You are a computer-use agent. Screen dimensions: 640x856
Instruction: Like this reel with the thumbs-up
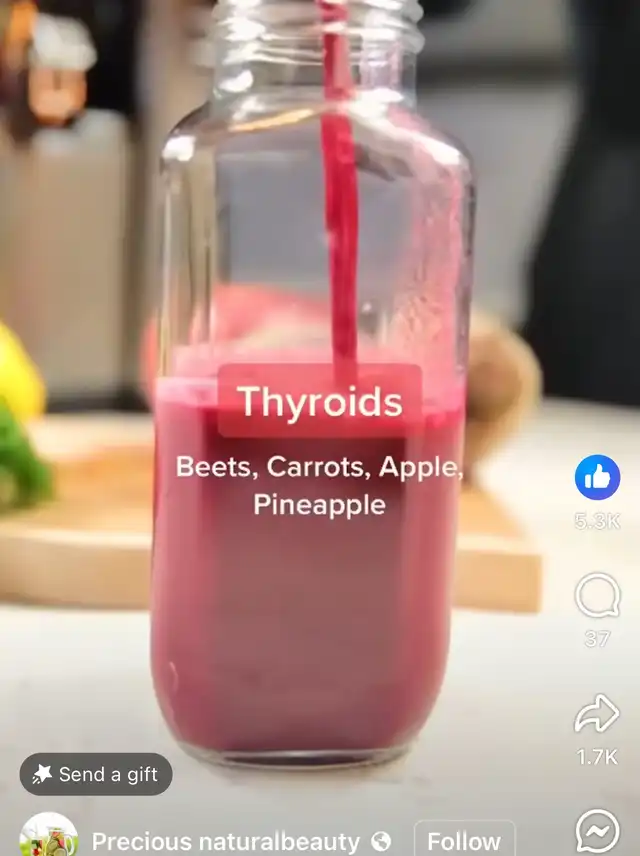point(597,478)
